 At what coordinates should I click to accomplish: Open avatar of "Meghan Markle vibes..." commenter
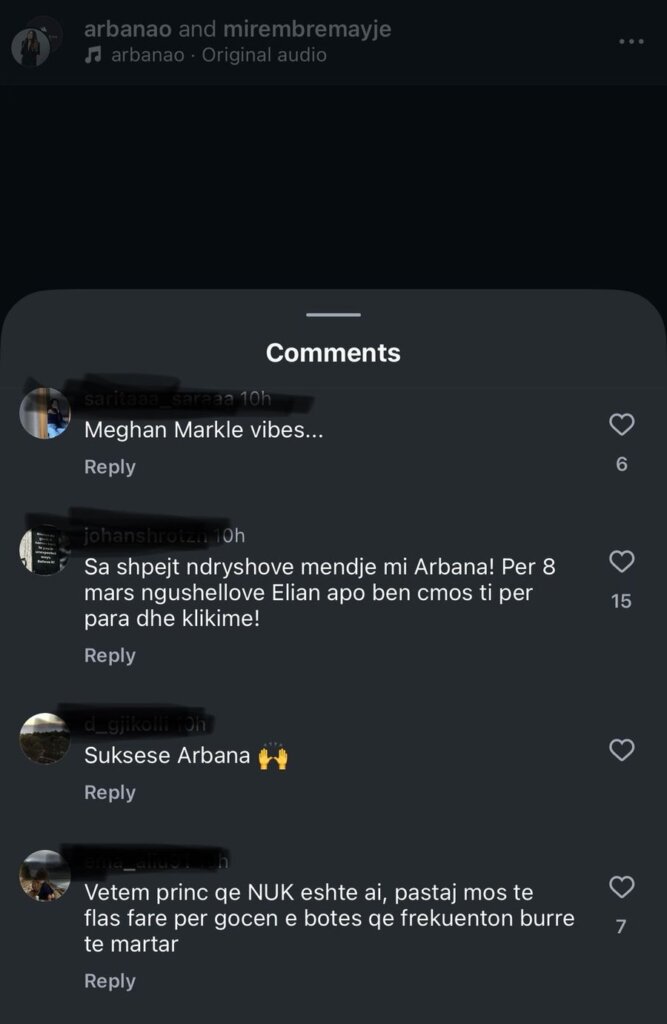(x=45, y=413)
